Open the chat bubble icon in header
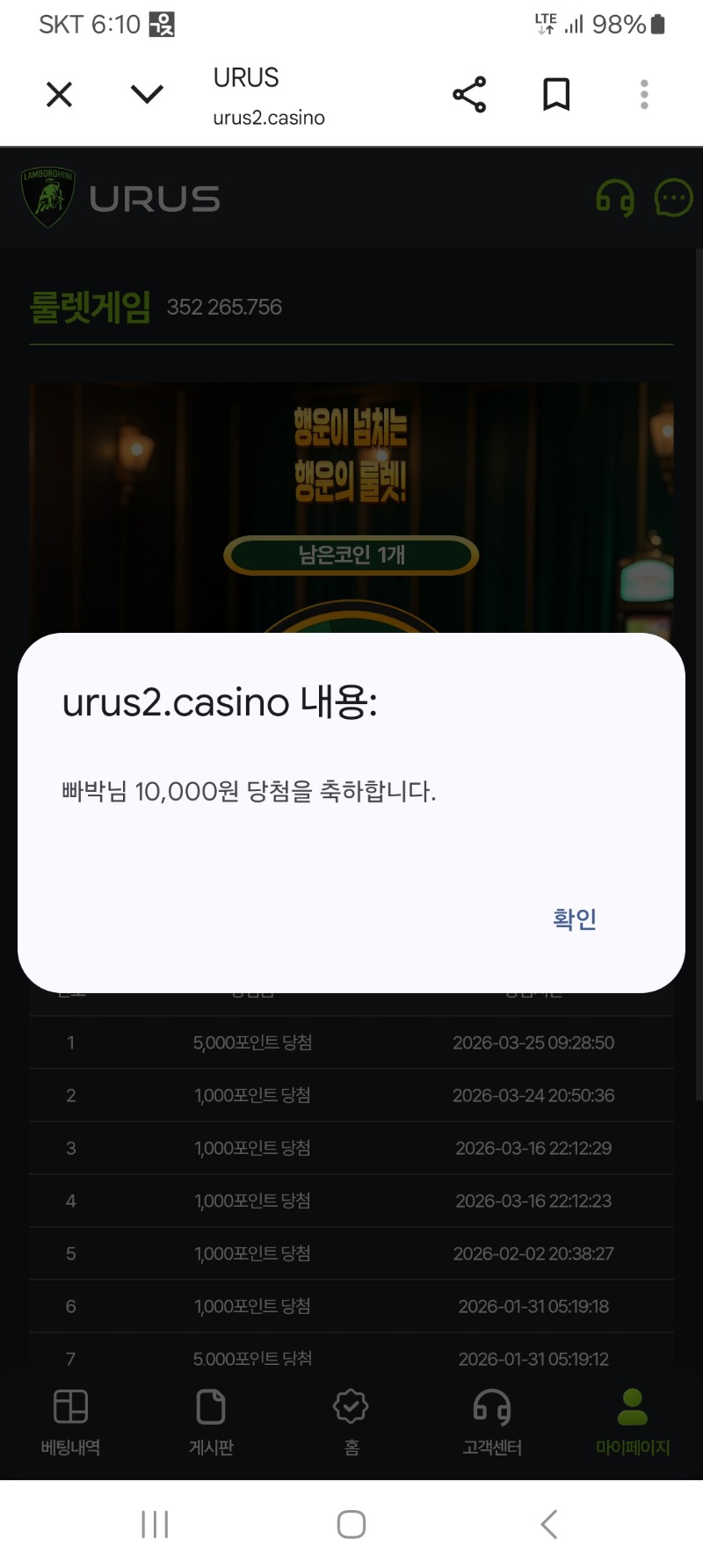703x1568 pixels. click(x=673, y=198)
